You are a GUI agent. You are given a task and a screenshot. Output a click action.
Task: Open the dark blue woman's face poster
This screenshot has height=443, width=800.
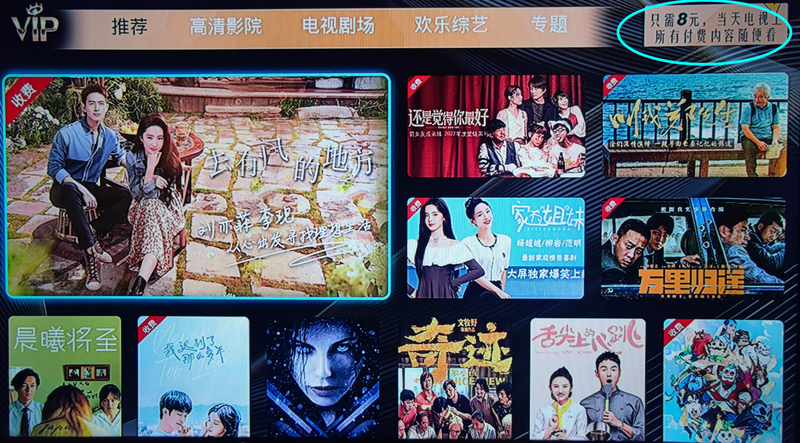point(322,378)
